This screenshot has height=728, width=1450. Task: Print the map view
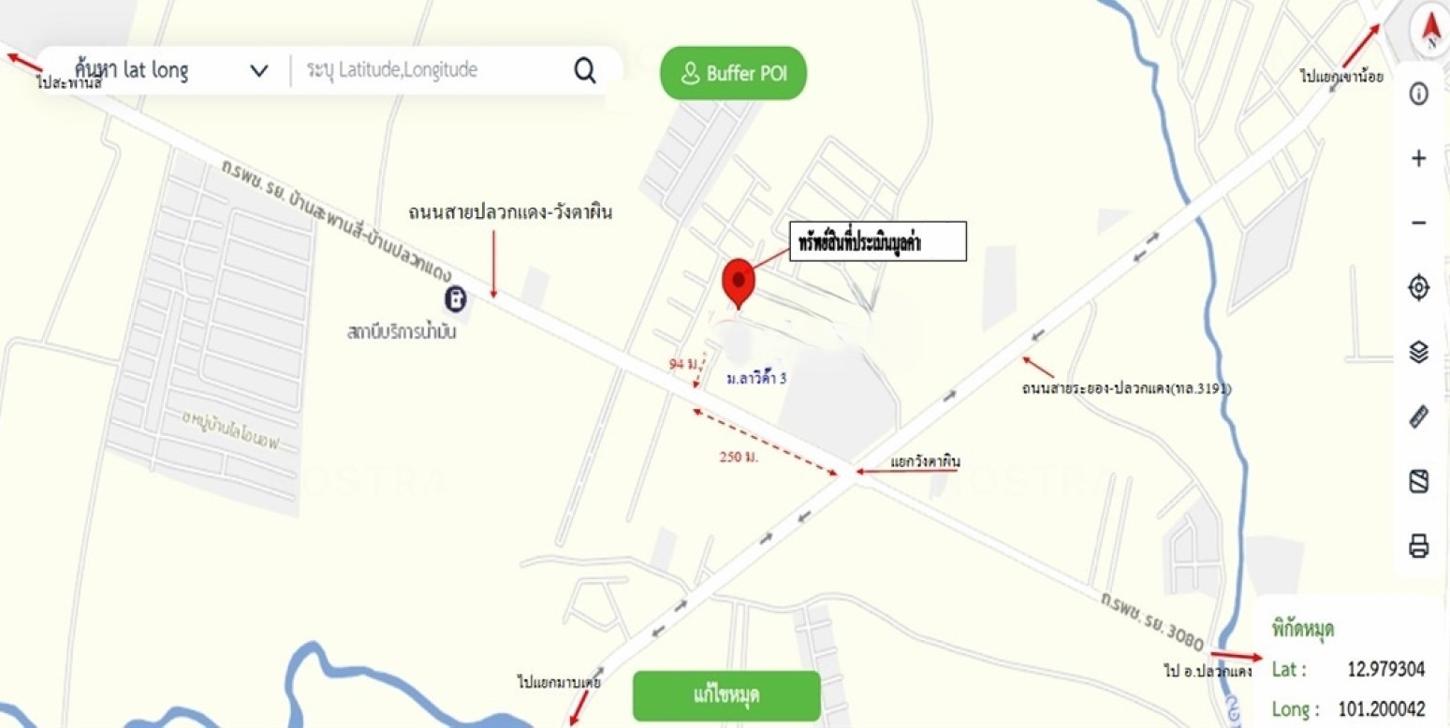(x=1418, y=546)
